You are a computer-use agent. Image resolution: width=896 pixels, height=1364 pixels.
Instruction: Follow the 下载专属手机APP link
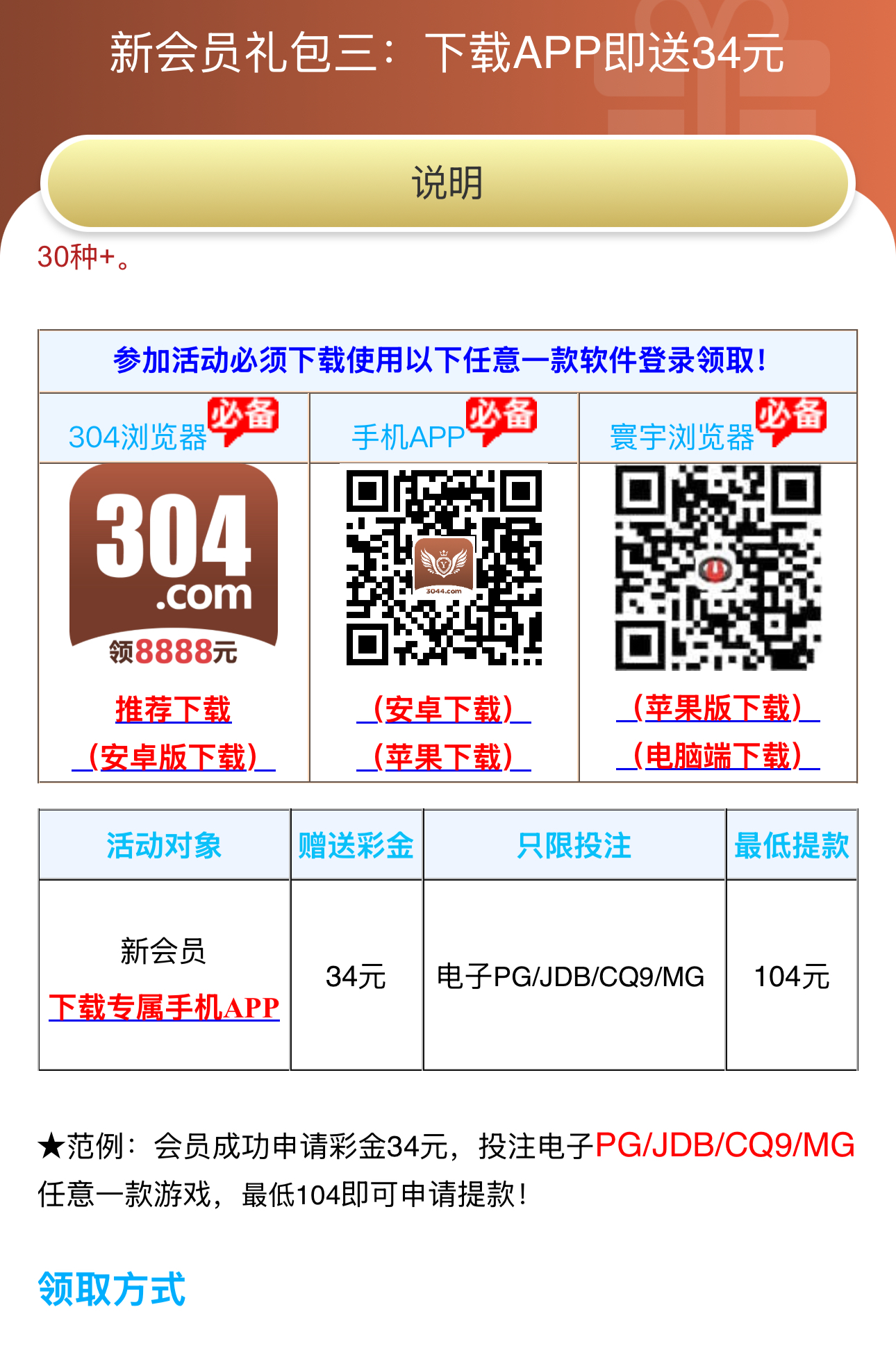pos(164,1007)
